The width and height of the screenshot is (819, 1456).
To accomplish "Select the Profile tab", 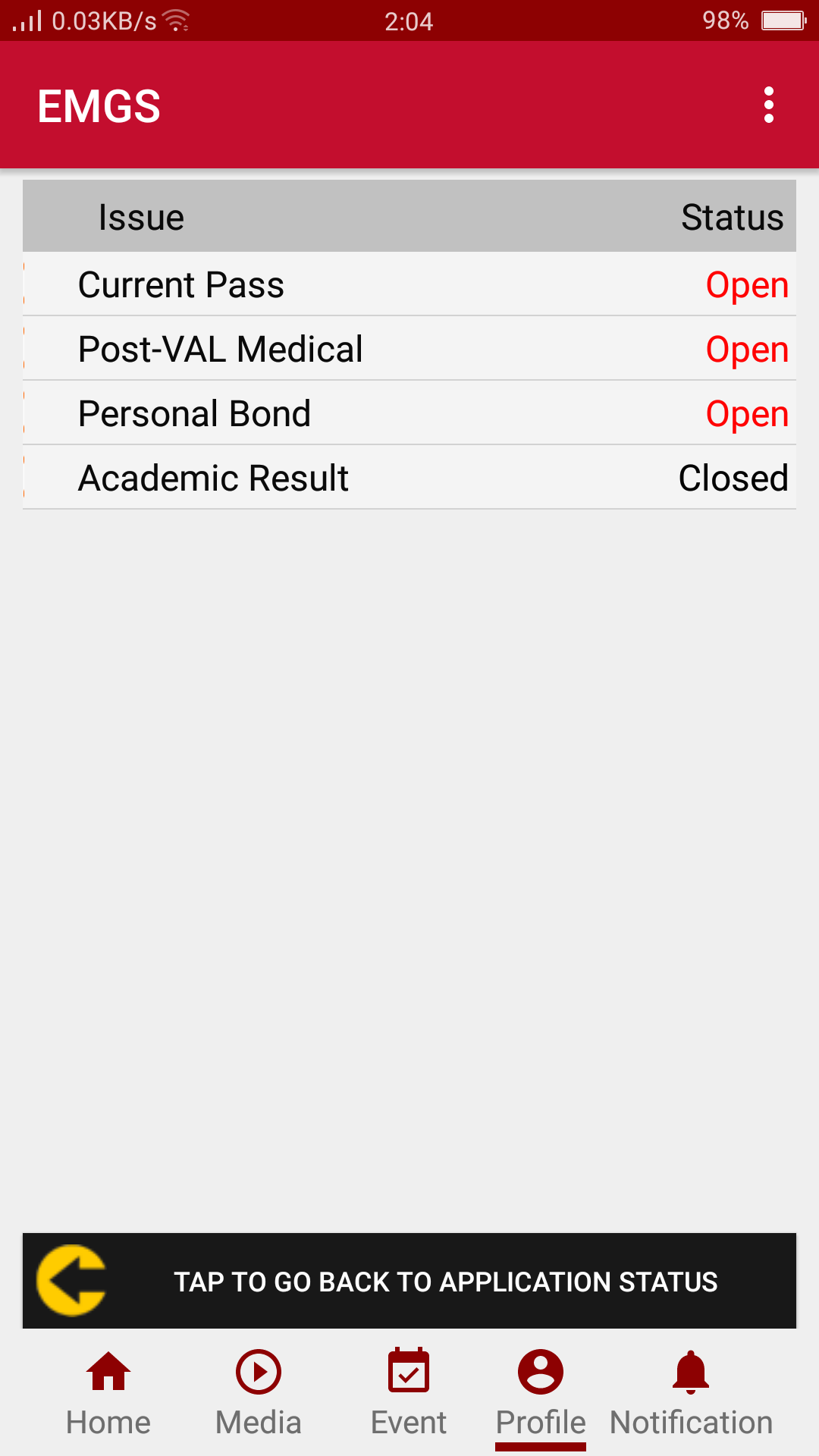I will pos(541,1393).
